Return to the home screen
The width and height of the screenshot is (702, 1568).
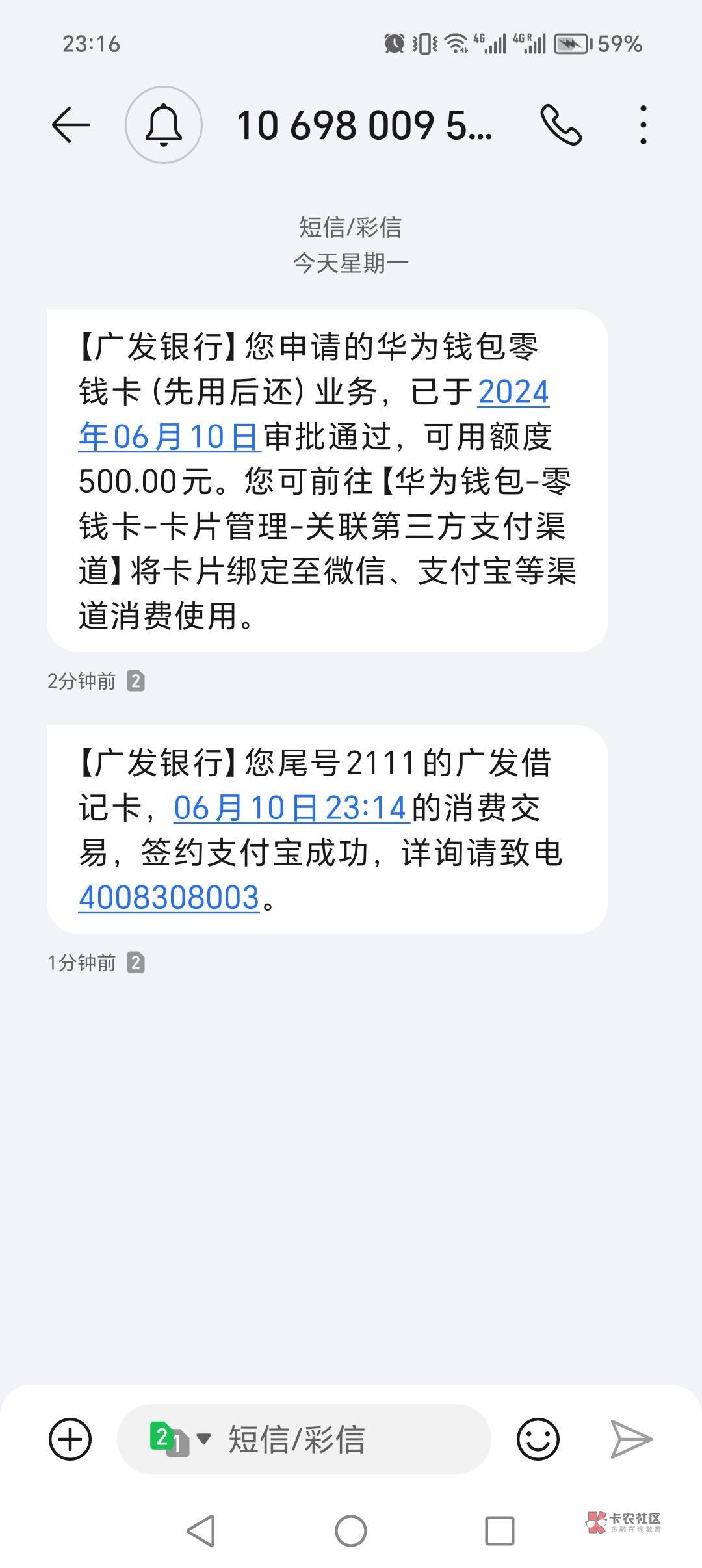pos(351,1531)
